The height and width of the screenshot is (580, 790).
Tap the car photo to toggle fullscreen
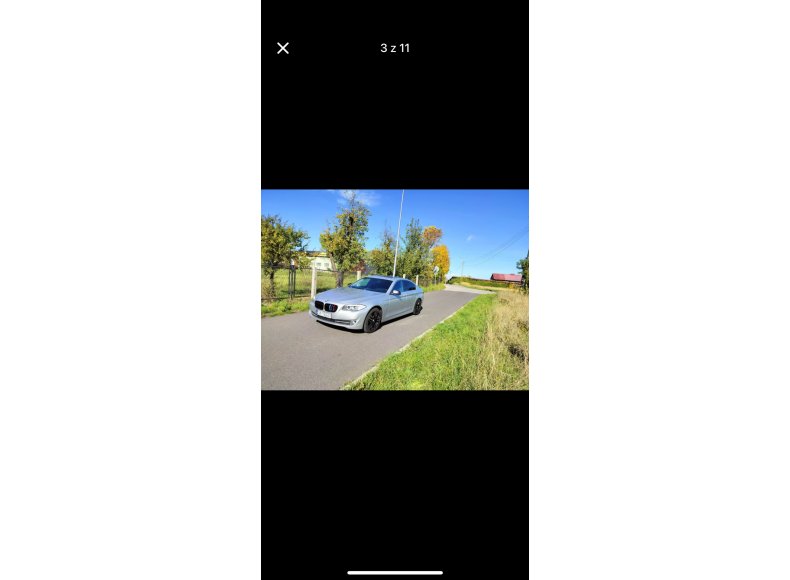pyautogui.click(x=395, y=290)
